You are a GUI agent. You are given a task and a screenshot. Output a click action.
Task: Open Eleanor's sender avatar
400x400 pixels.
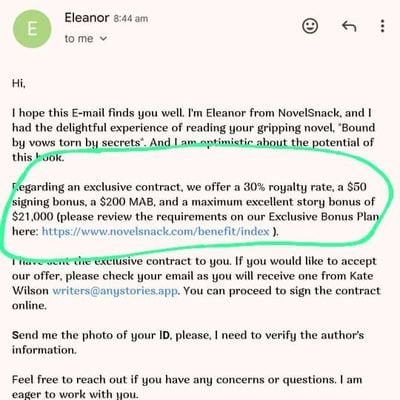click(x=32, y=29)
